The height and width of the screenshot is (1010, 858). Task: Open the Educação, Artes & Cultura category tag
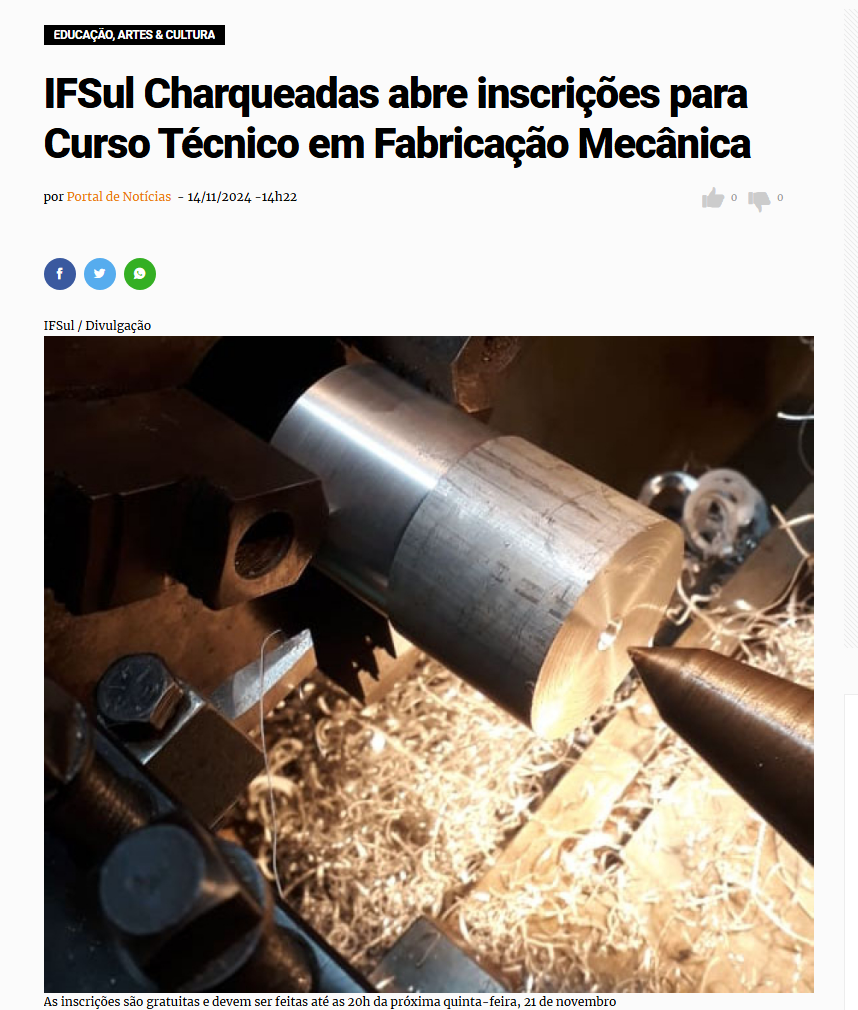tap(134, 35)
